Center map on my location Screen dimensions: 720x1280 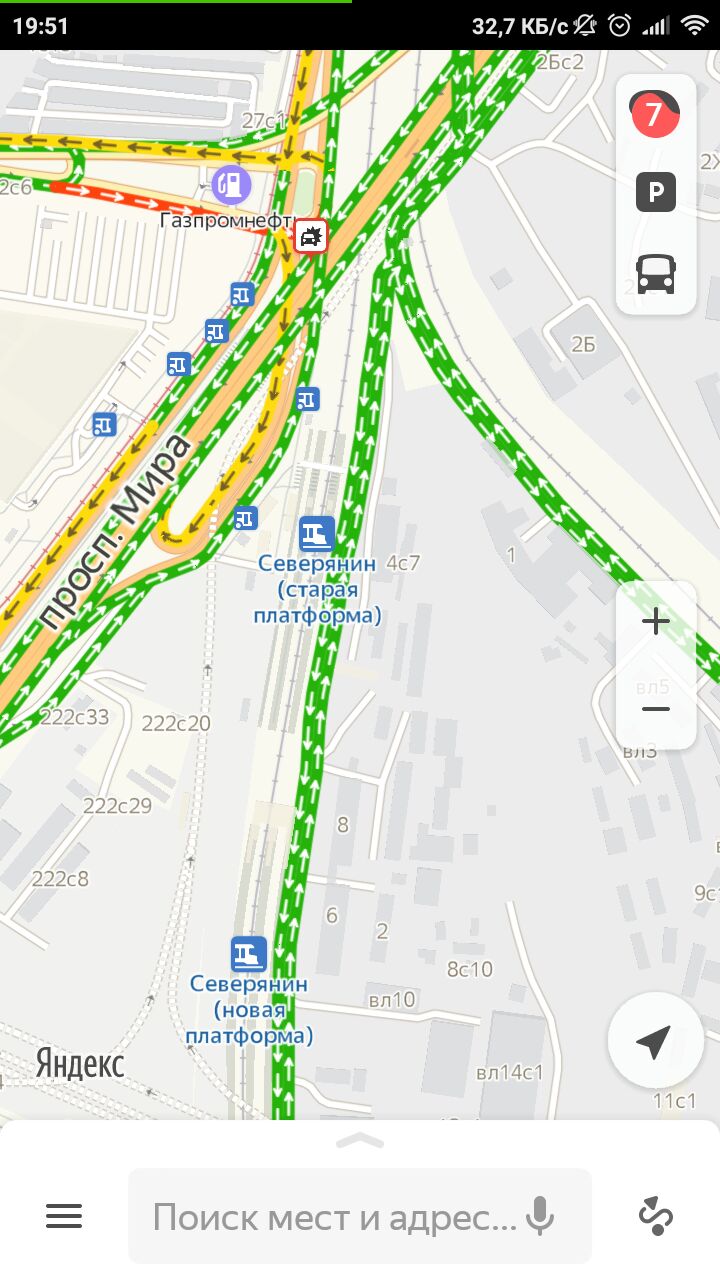pos(654,1041)
